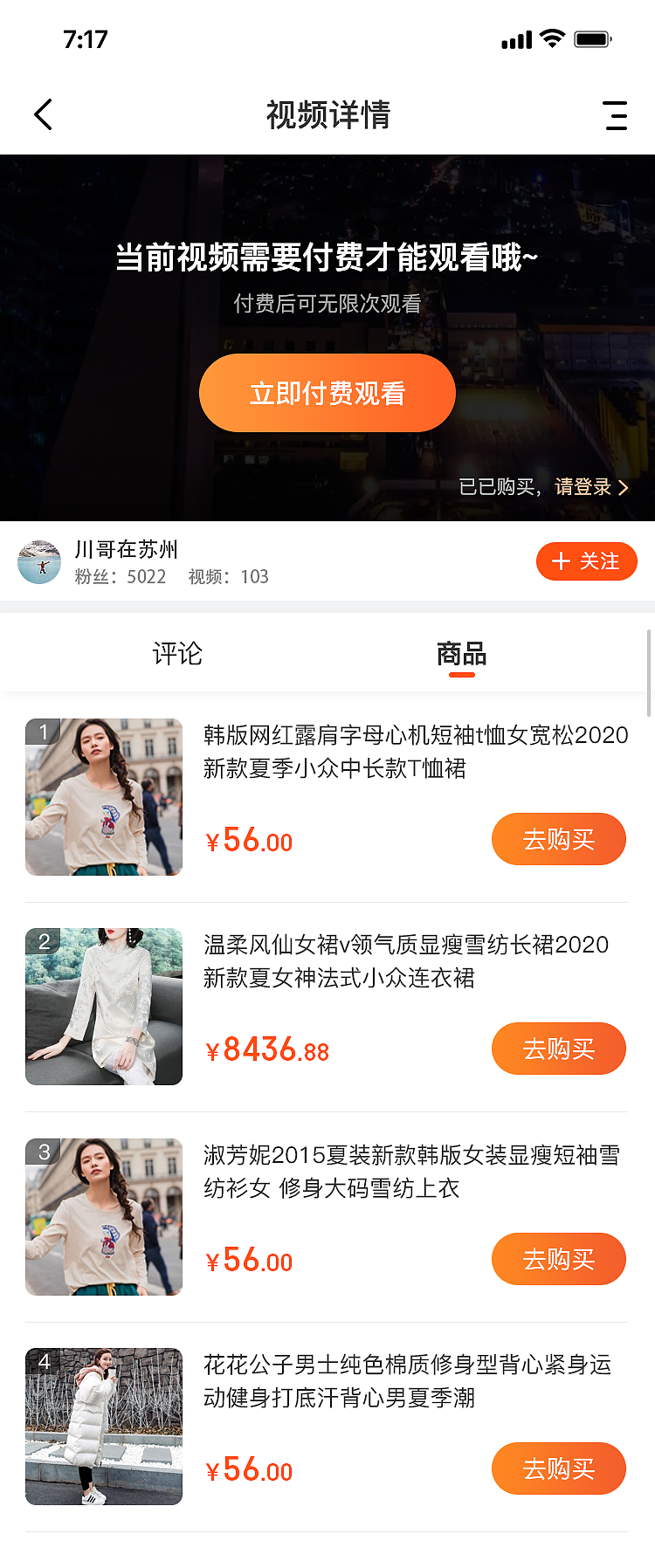Toggle follow with the 关注 button
Image resolution: width=655 pixels, height=1568 pixels.
(x=587, y=561)
